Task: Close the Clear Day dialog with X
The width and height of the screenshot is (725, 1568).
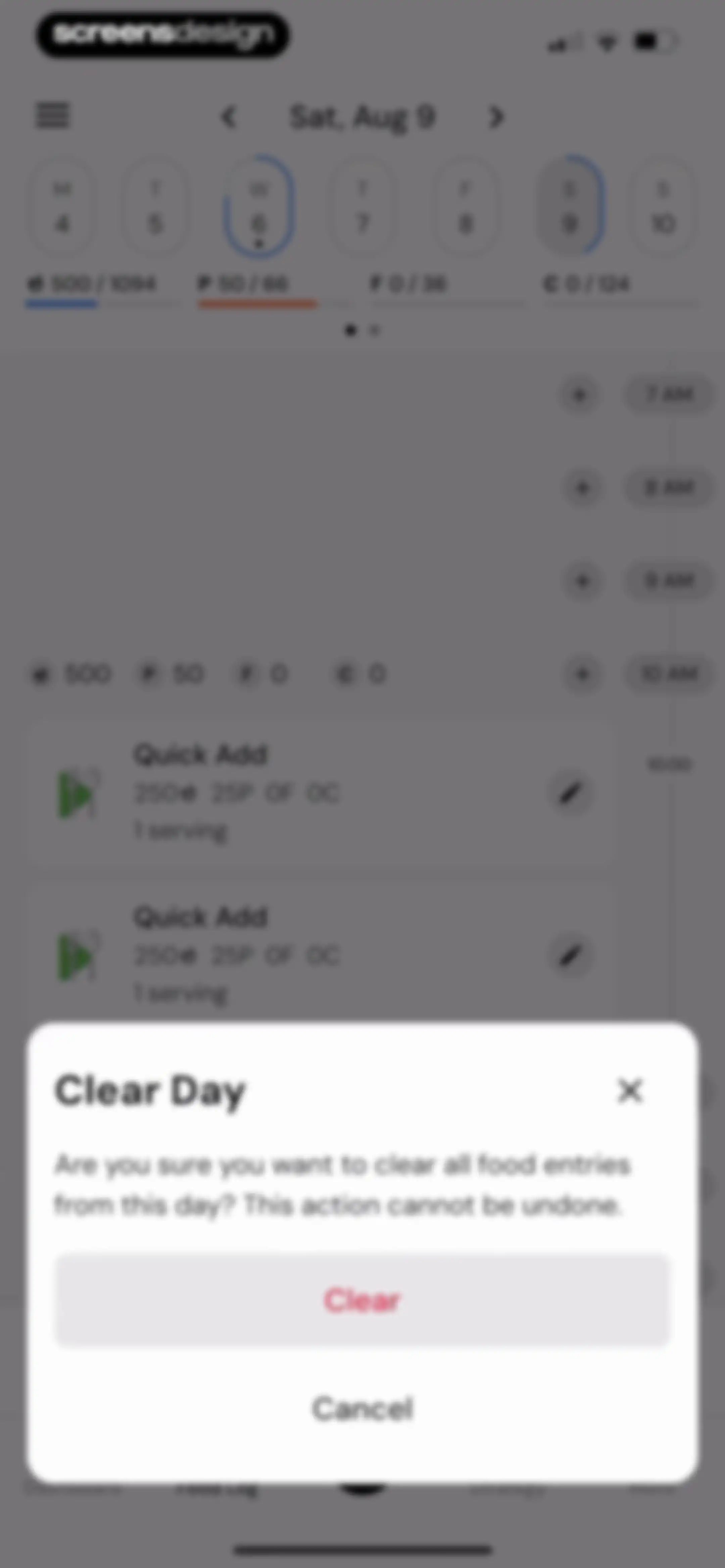Action: pyautogui.click(x=629, y=1090)
